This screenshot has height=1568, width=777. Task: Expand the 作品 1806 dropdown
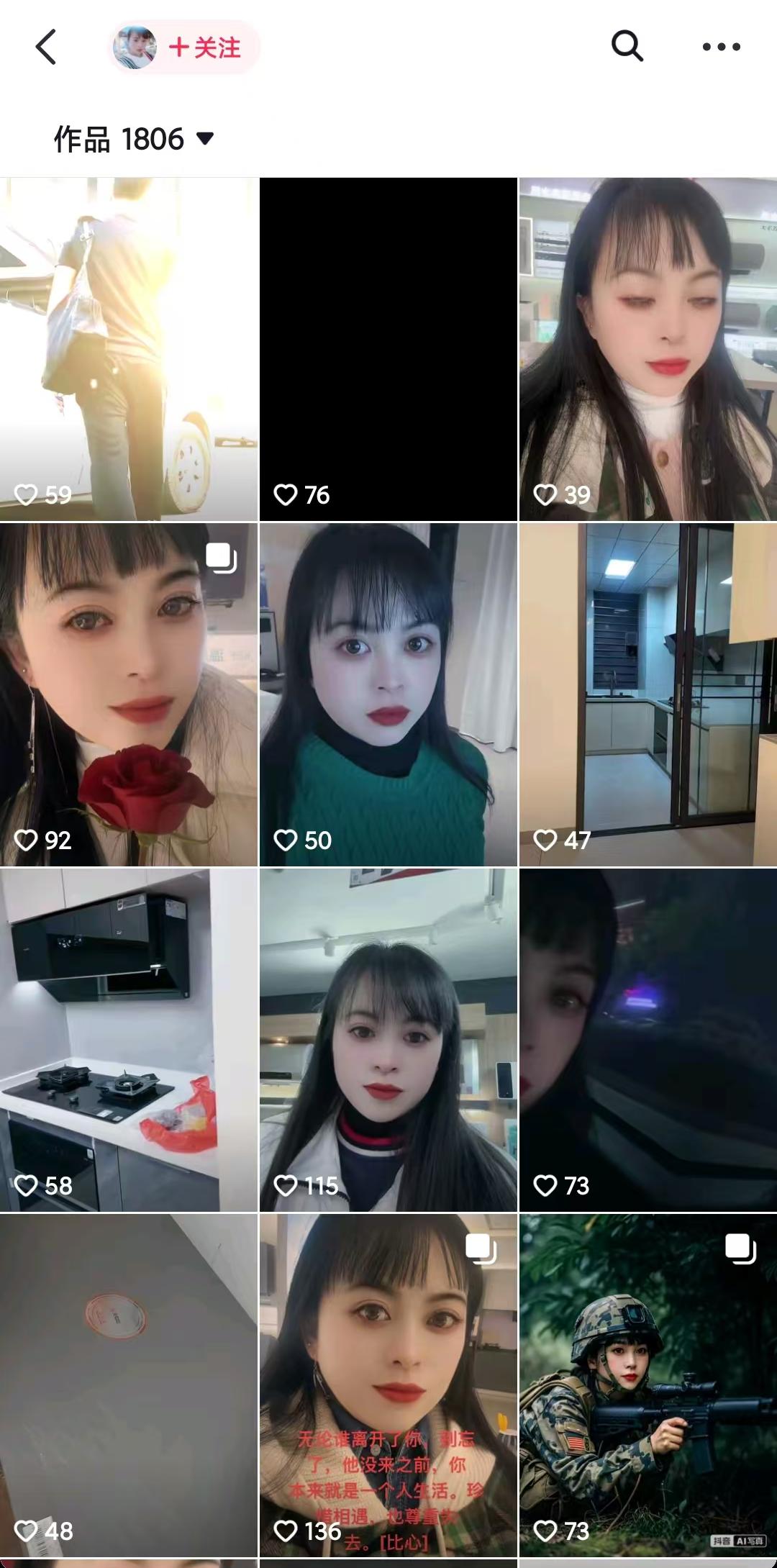point(134,139)
